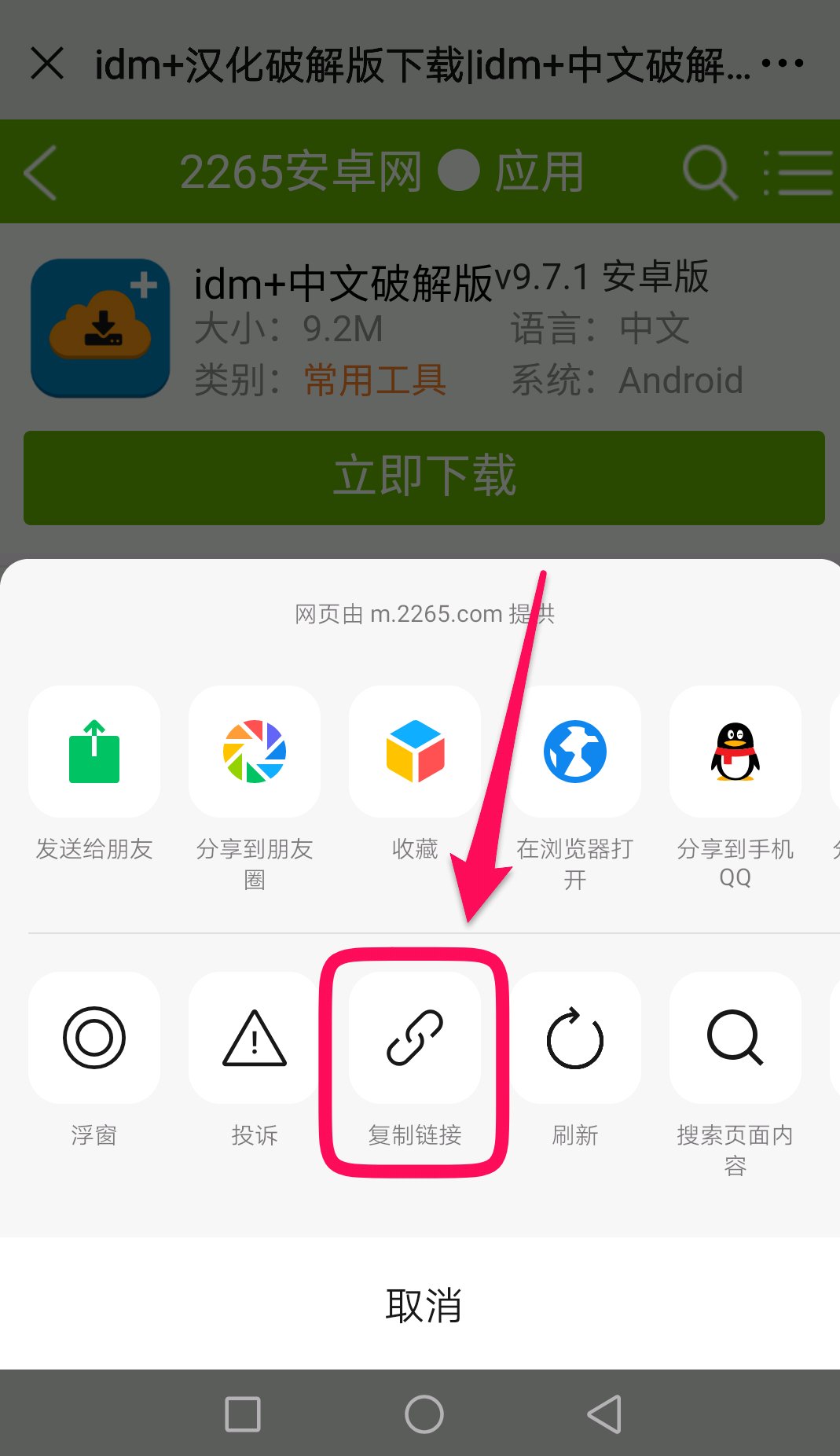The image size is (840, 1456).
Task: Dismiss the share sheet with 取消
Action: pos(423,1305)
